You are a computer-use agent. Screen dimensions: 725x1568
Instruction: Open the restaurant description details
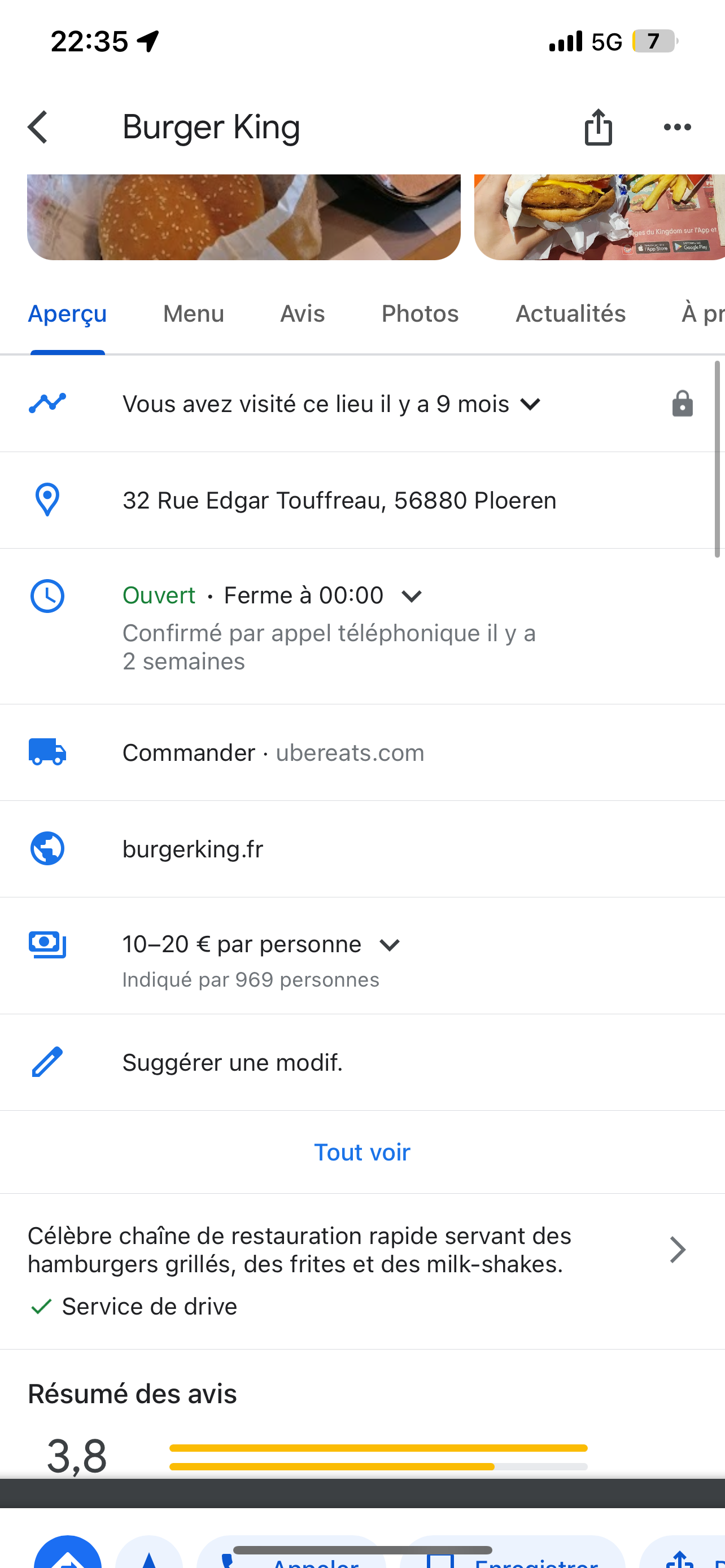click(x=677, y=1250)
